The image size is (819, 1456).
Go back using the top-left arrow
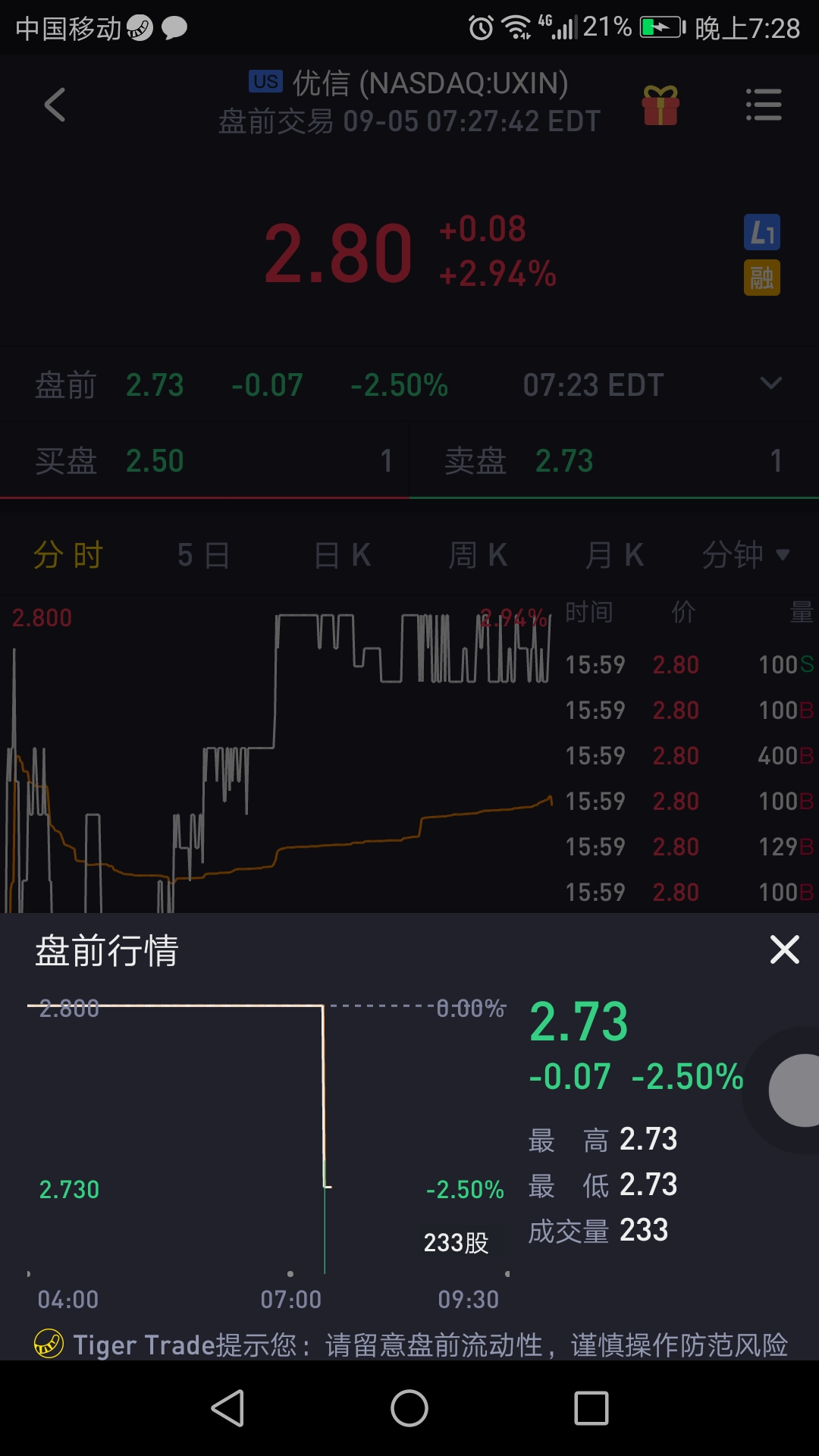tap(55, 105)
